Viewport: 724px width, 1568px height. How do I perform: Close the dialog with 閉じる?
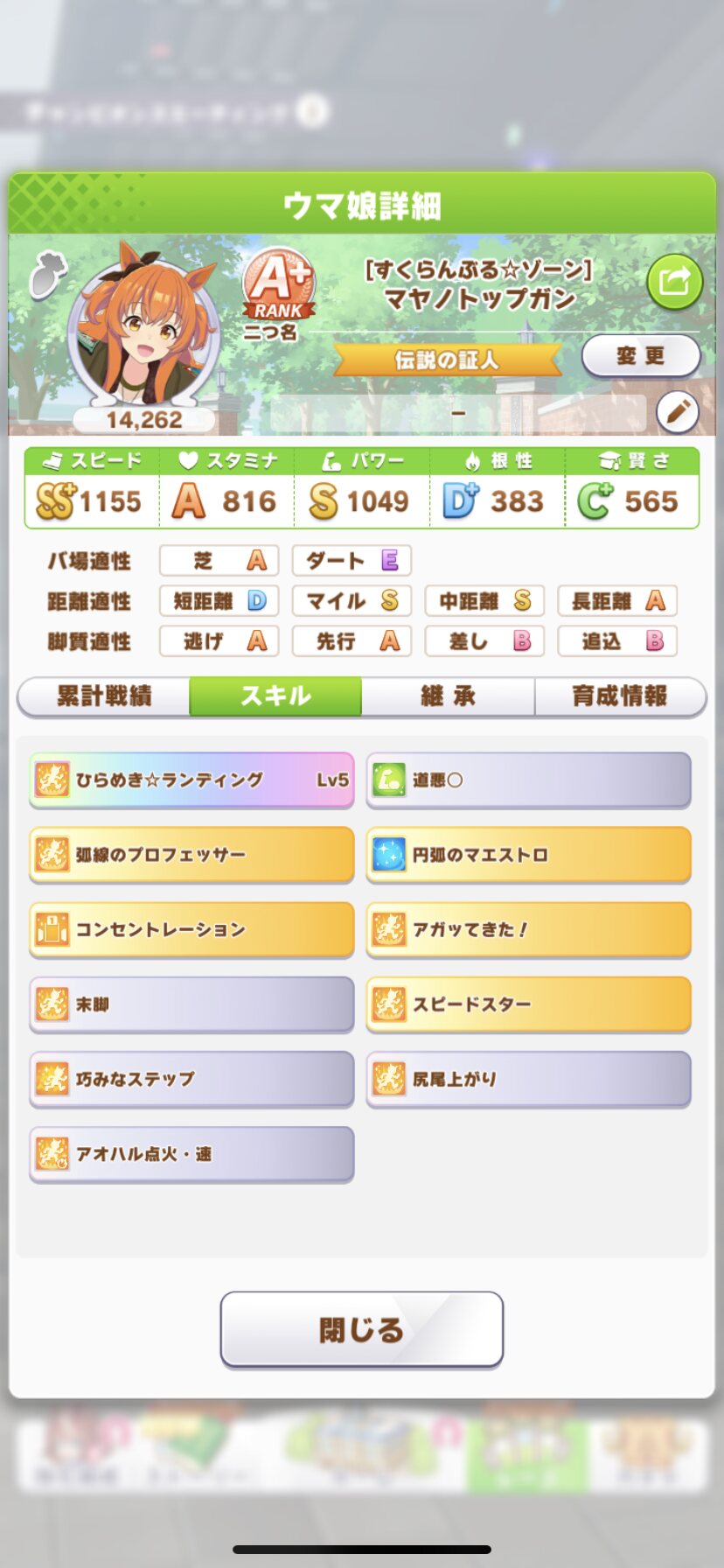361,1329
